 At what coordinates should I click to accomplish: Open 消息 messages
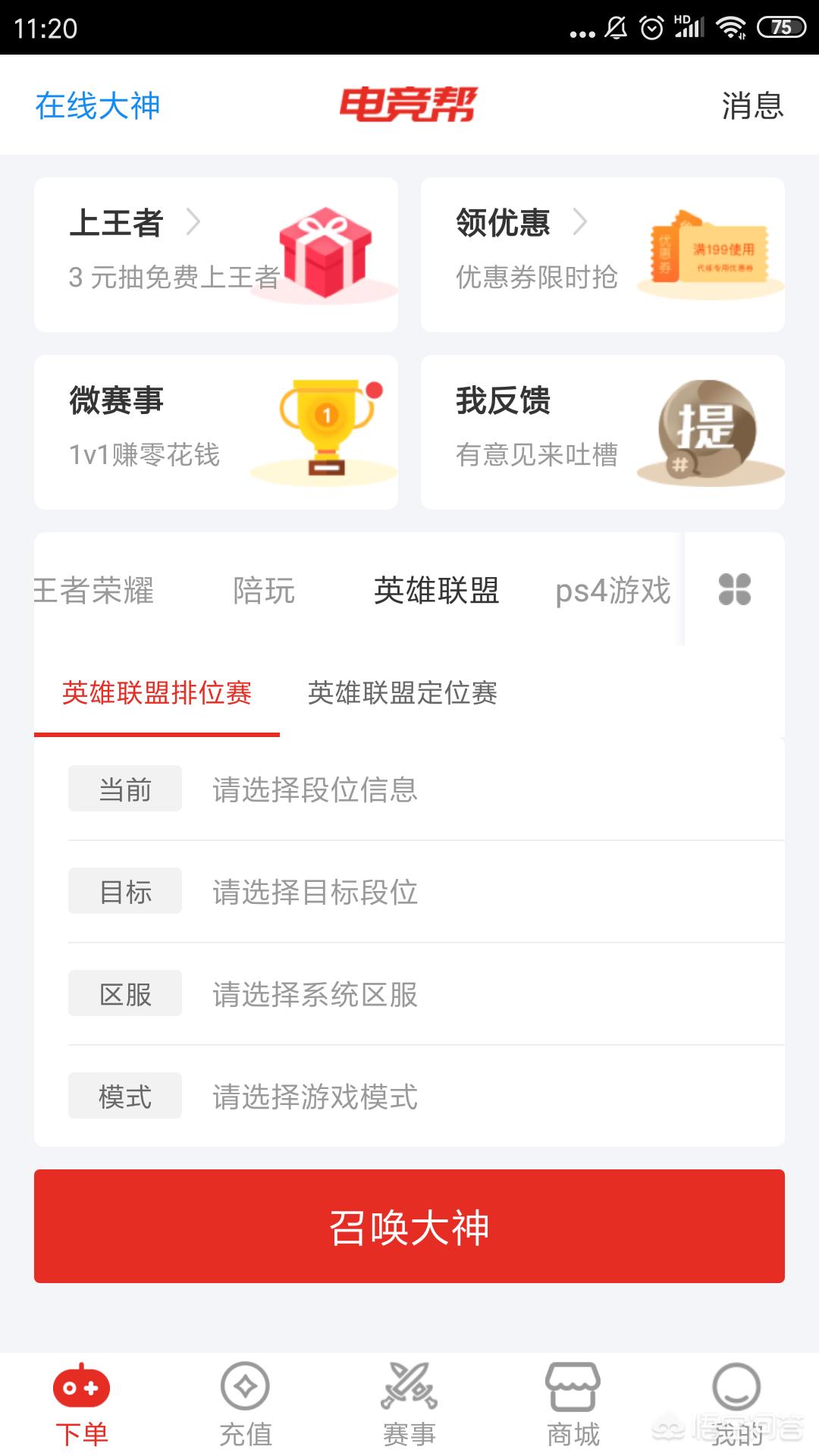coord(752,105)
